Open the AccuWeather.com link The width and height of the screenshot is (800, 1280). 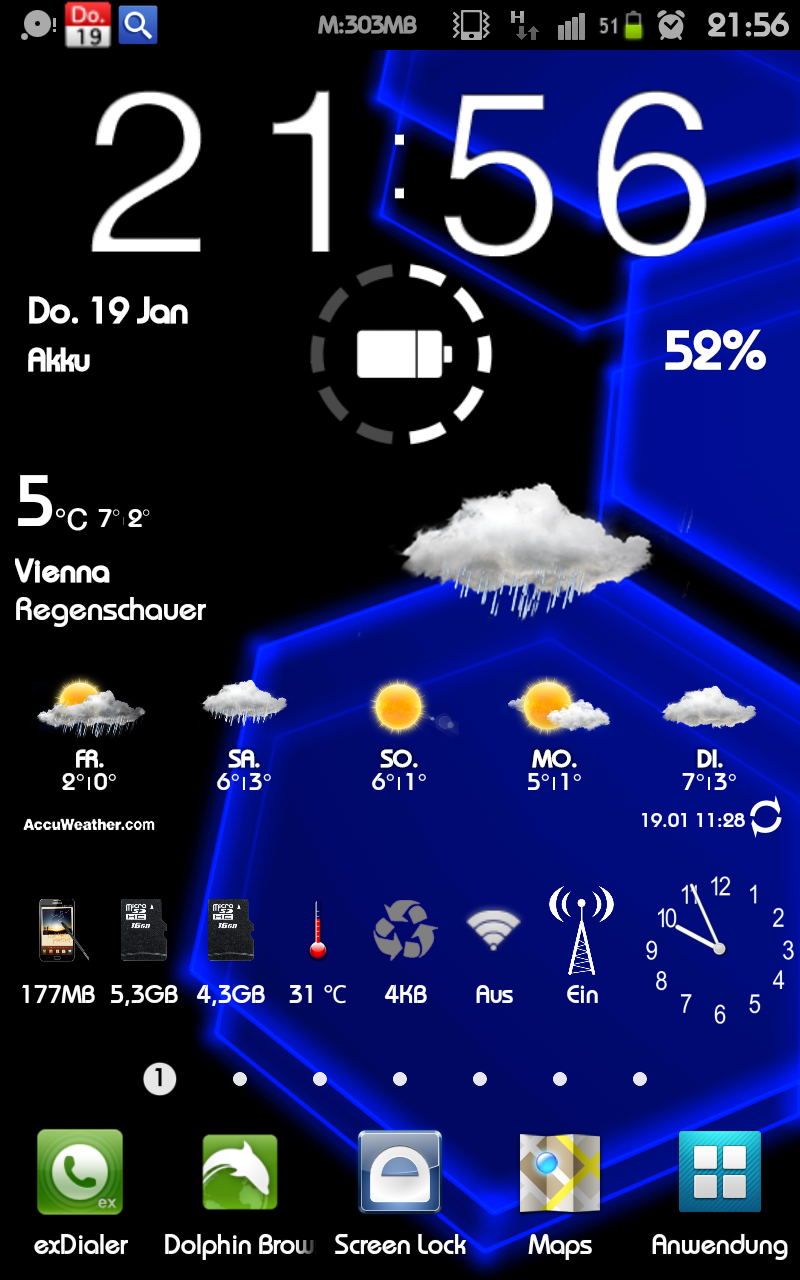click(89, 825)
